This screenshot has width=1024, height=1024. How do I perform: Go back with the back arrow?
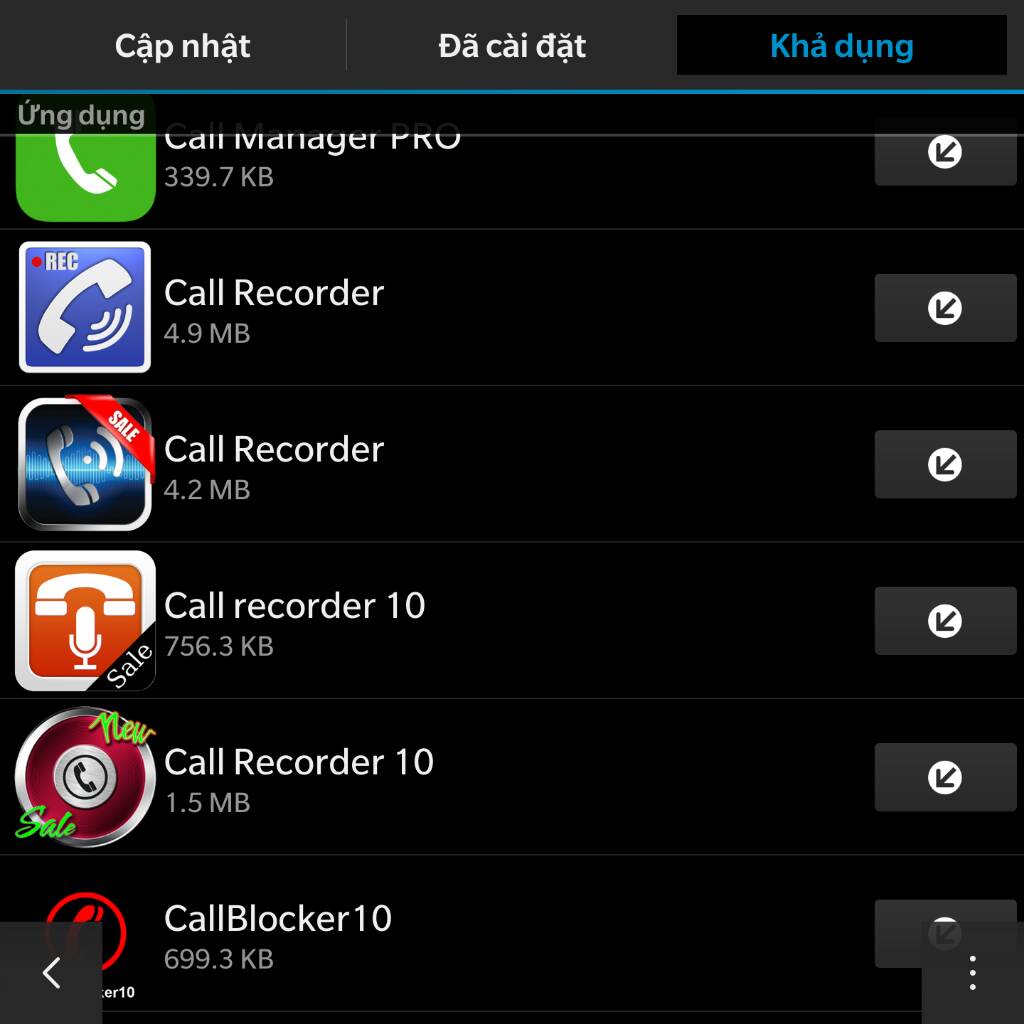click(x=51, y=972)
